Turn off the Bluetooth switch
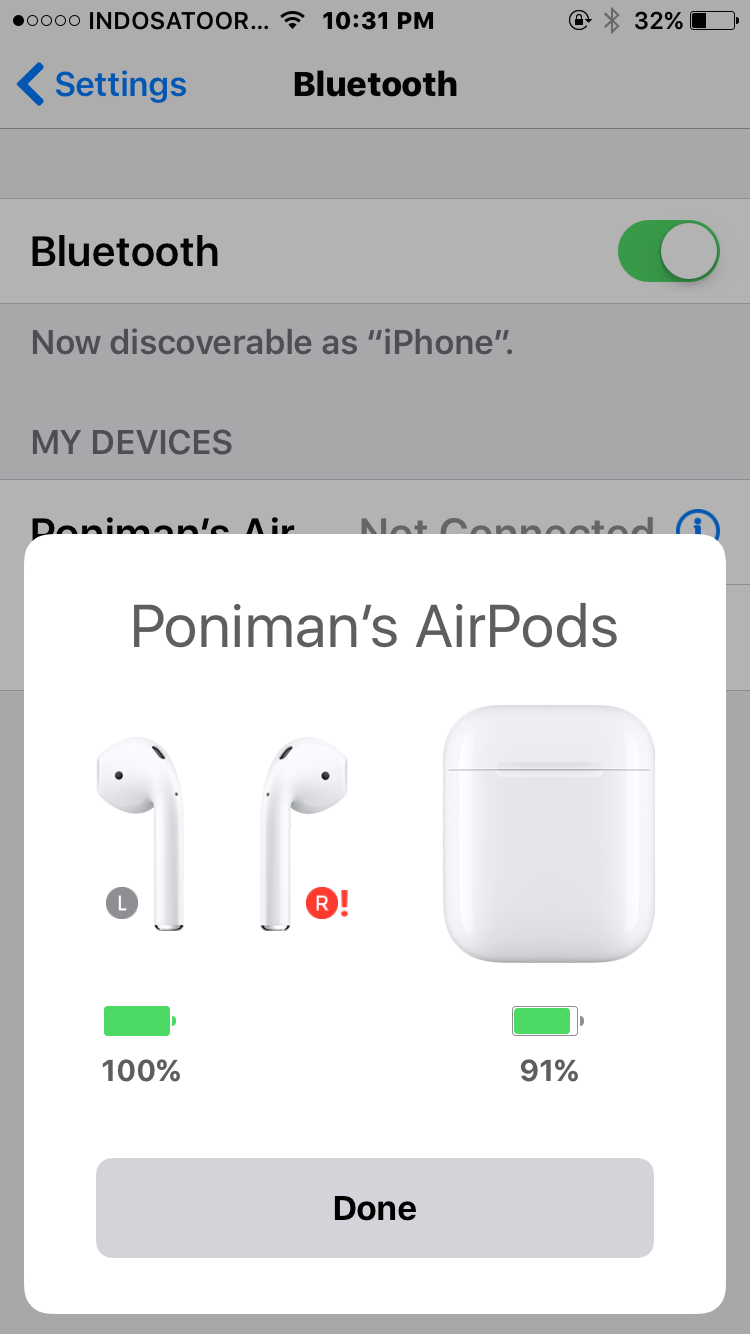 tap(668, 252)
